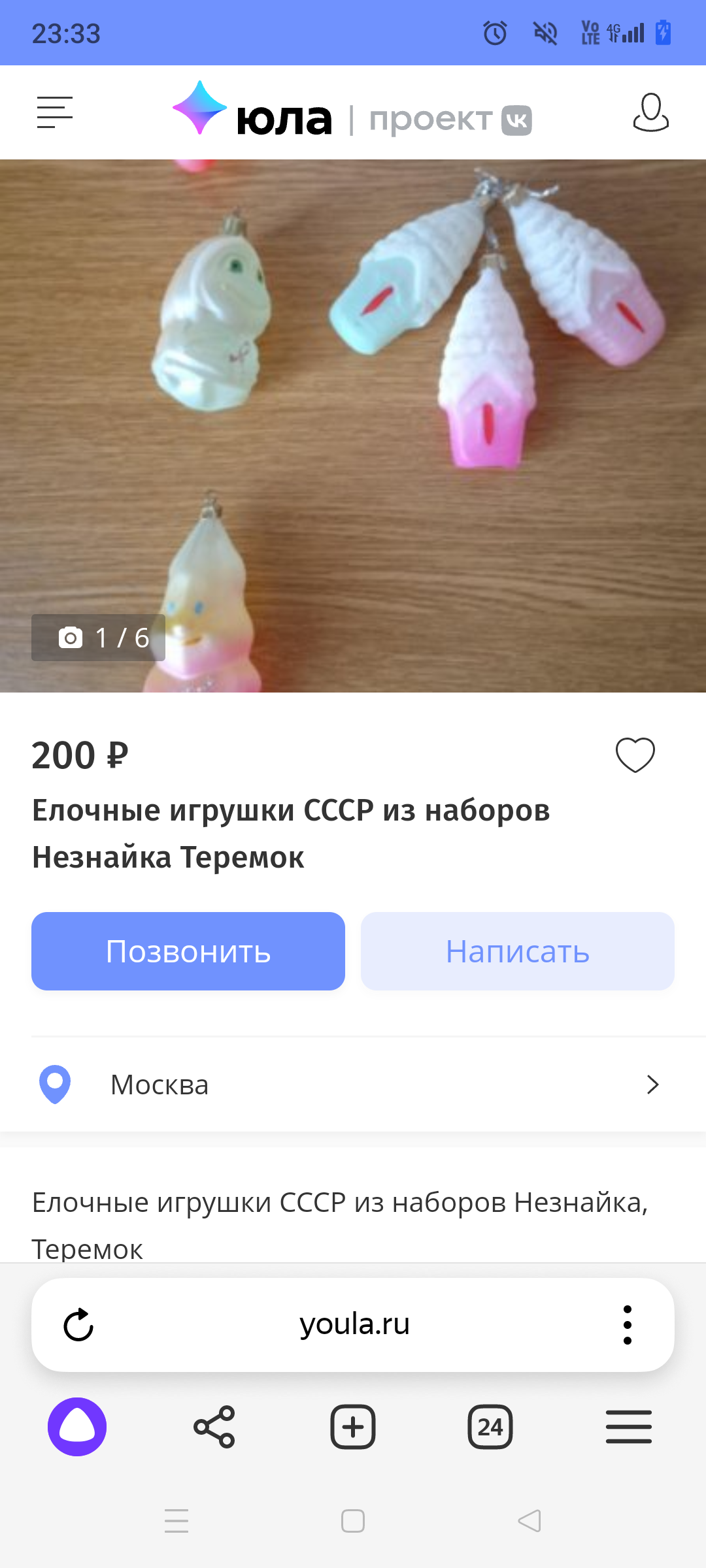Open the Москва location row
This screenshot has width=706, height=1568.
click(x=353, y=1085)
